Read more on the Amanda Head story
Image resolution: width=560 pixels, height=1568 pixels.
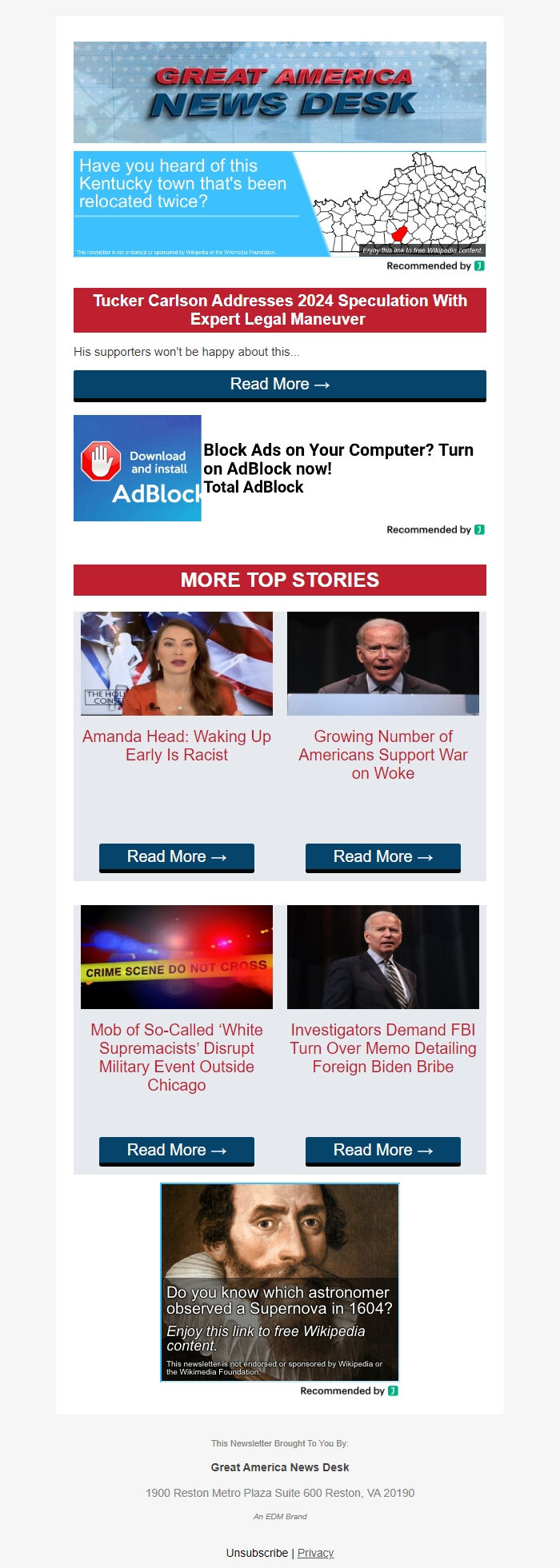pyautogui.click(x=177, y=857)
